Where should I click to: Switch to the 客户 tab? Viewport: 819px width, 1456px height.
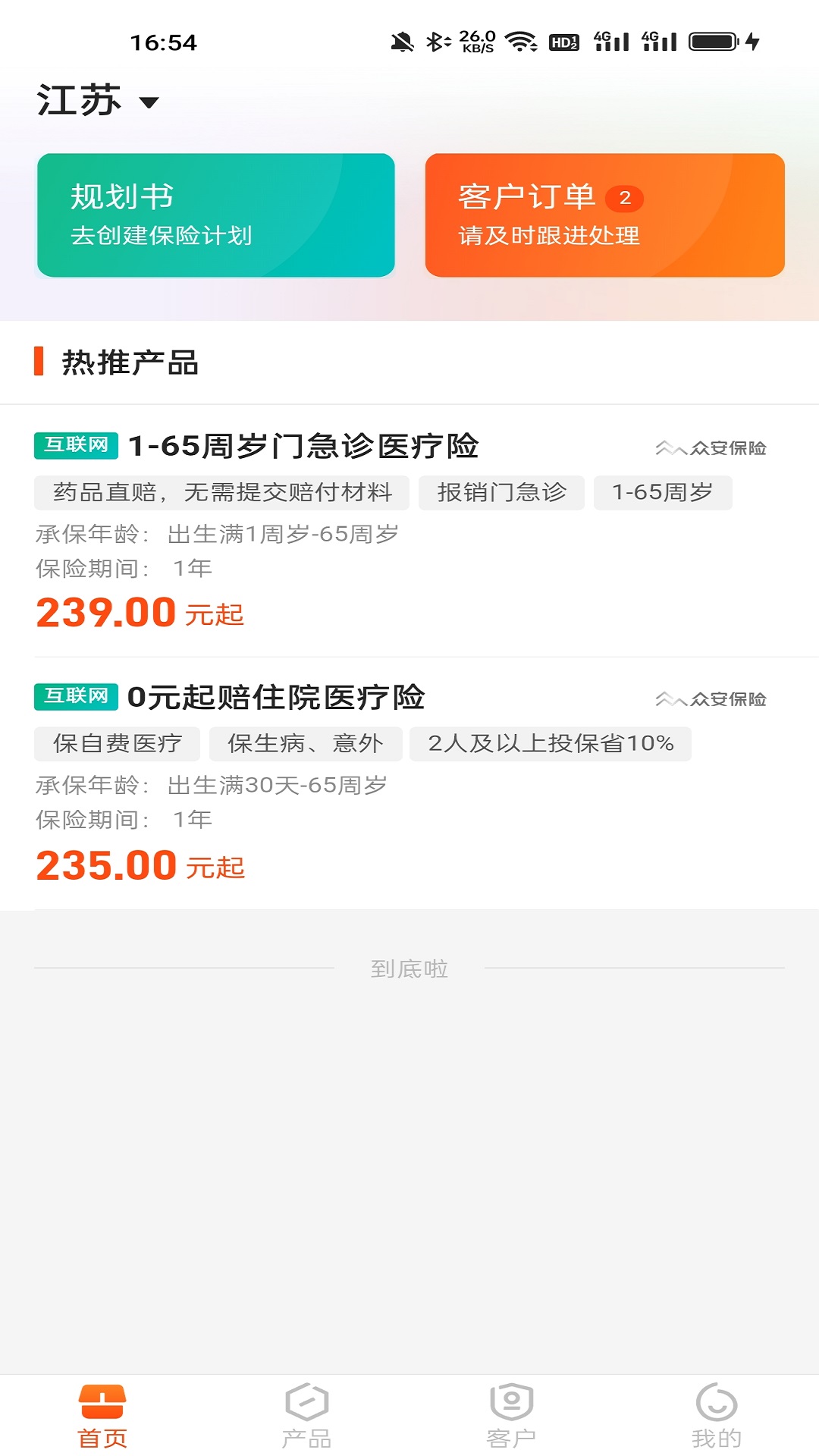[511, 1415]
